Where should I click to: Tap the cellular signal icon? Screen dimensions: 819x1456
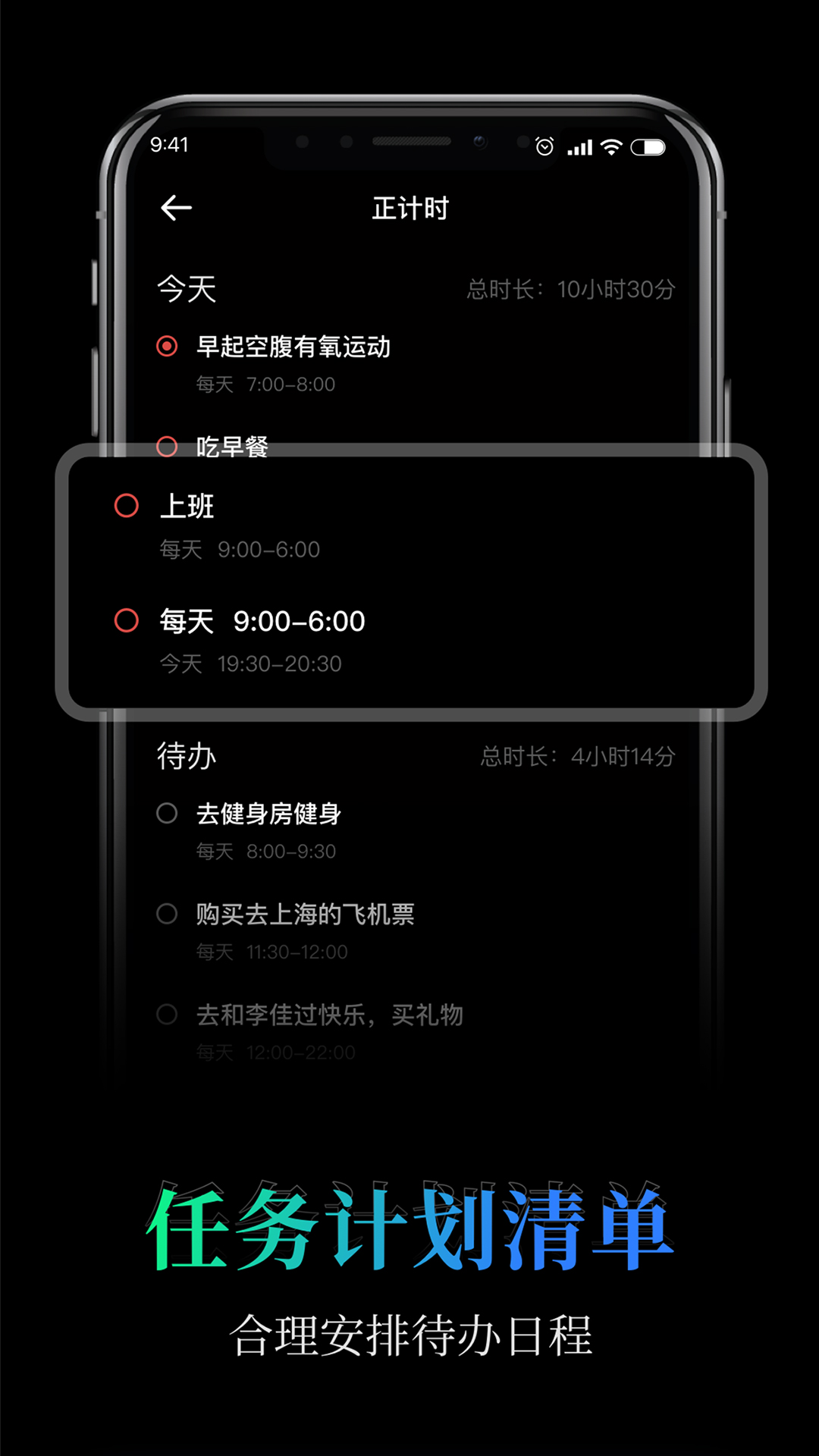coord(579,146)
